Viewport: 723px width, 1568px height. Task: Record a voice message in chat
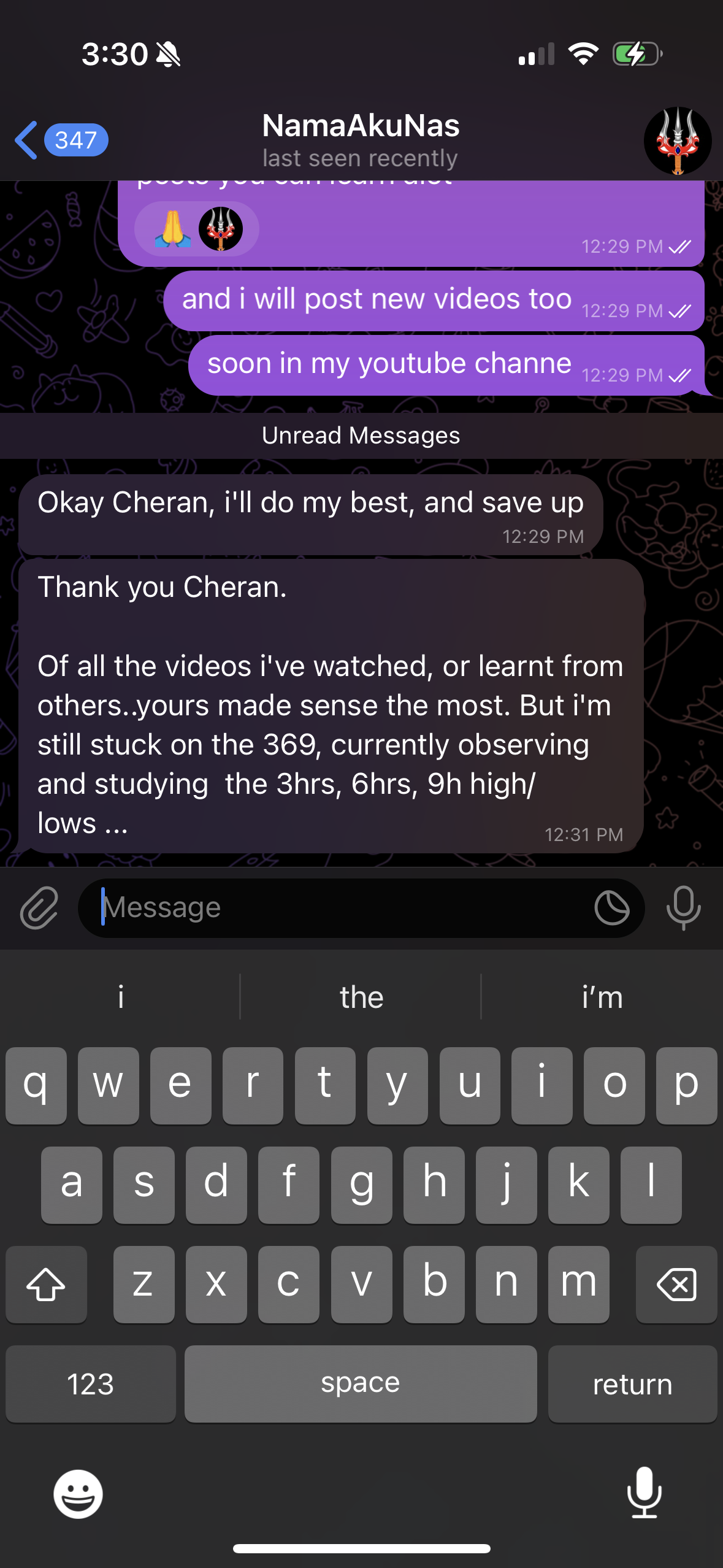683,908
